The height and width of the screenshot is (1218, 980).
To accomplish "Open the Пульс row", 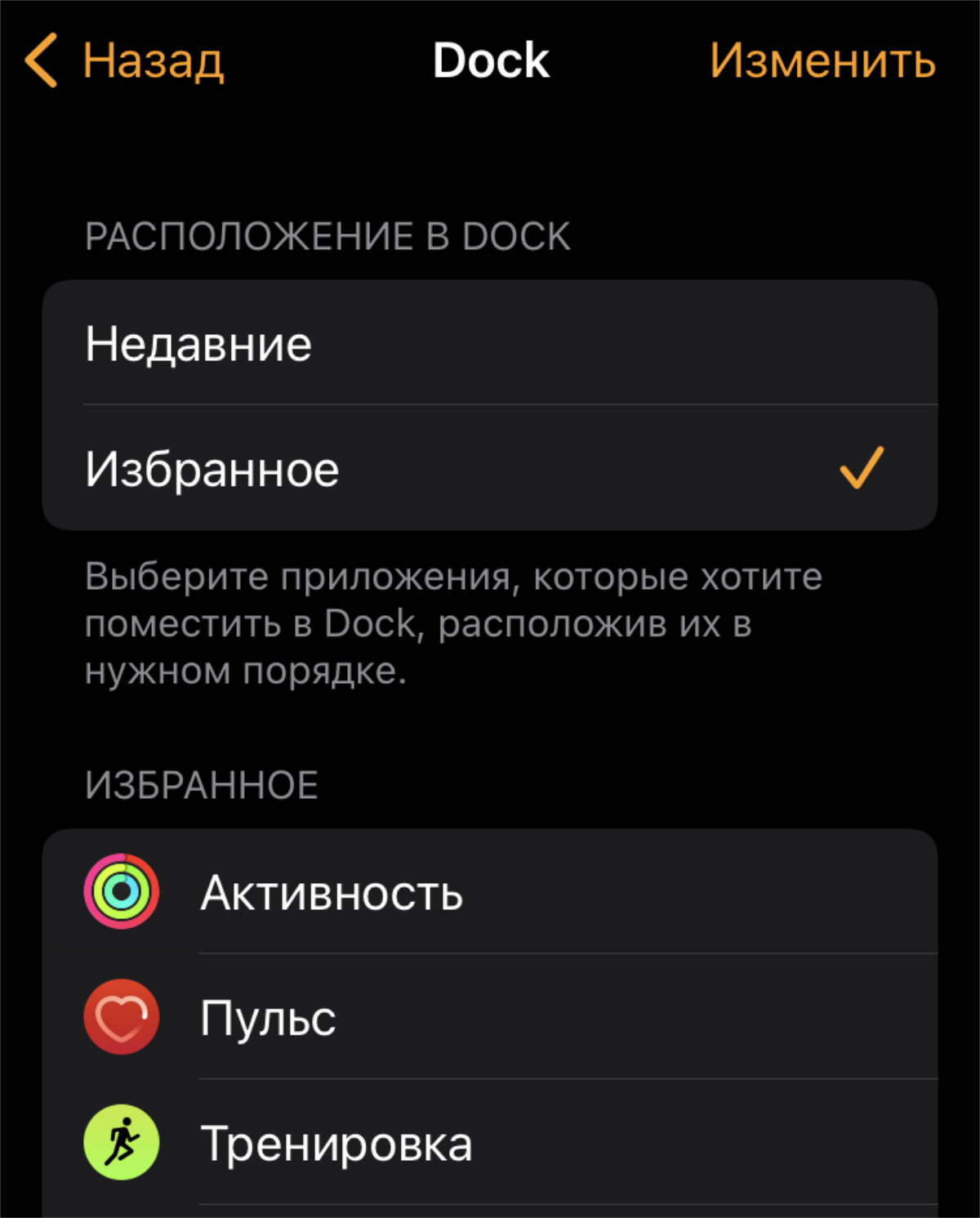I will pyautogui.click(x=490, y=1018).
